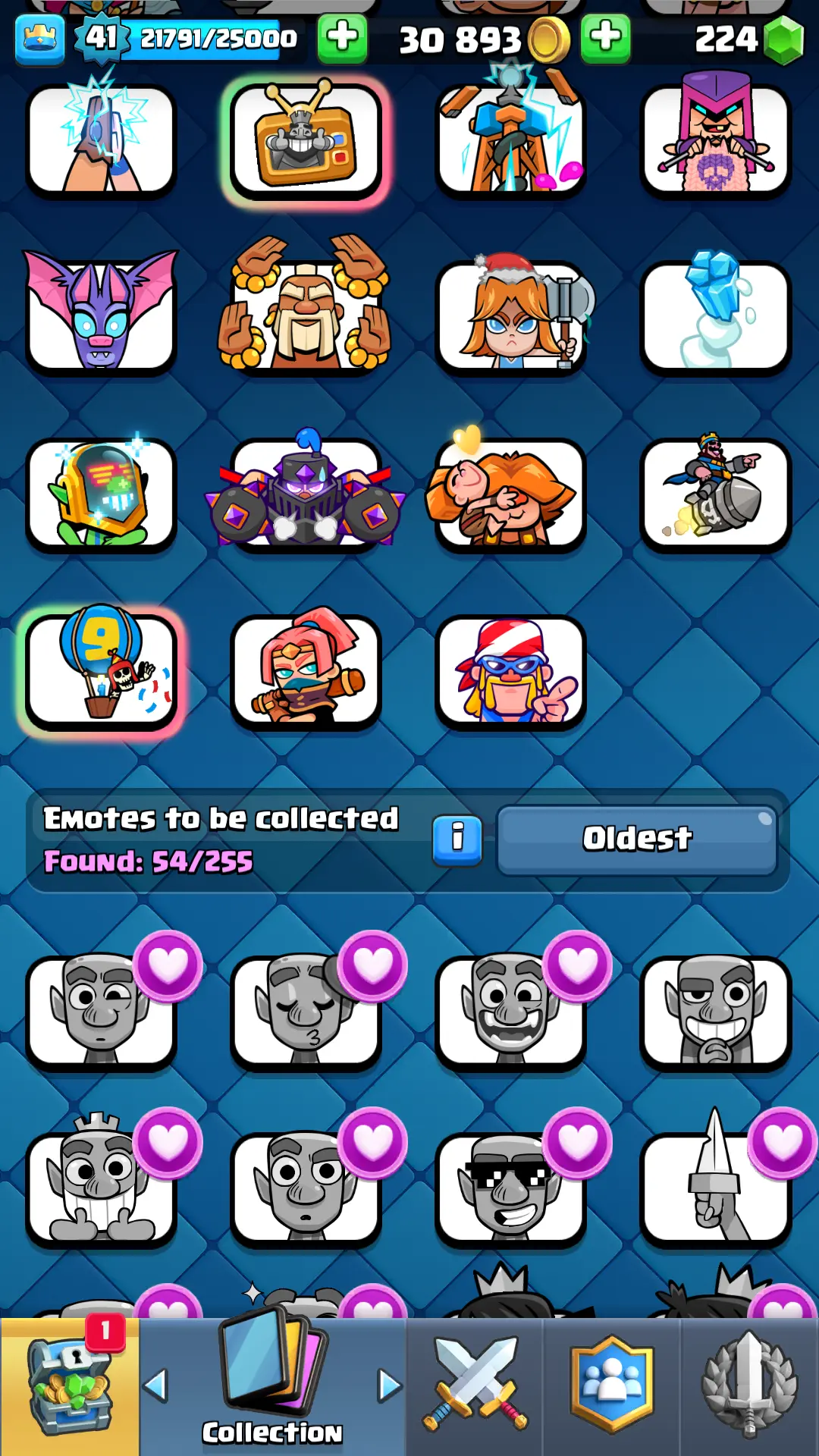Open the clan social tab

[612, 1386]
